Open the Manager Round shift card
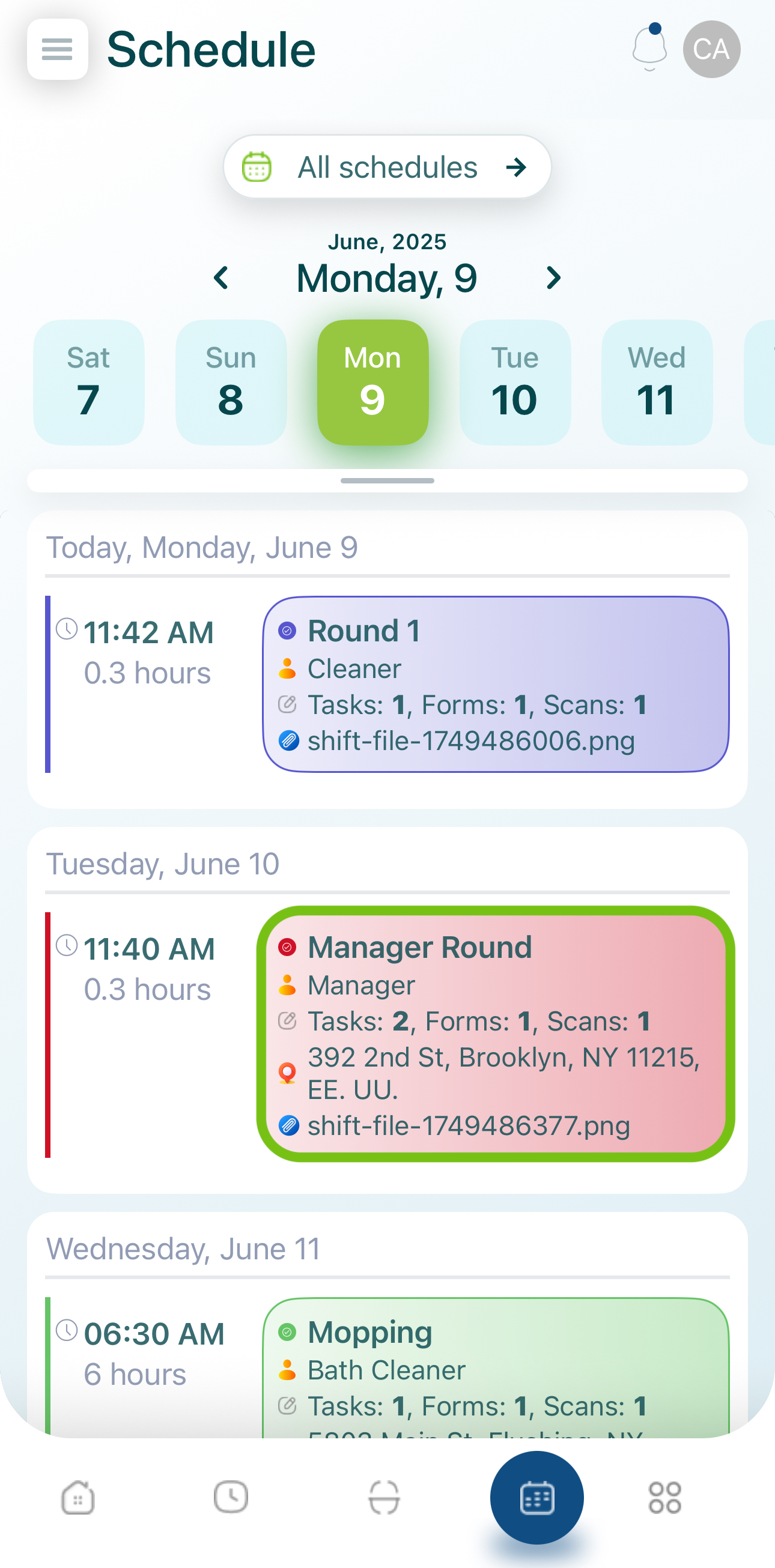 click(496, 1034)
